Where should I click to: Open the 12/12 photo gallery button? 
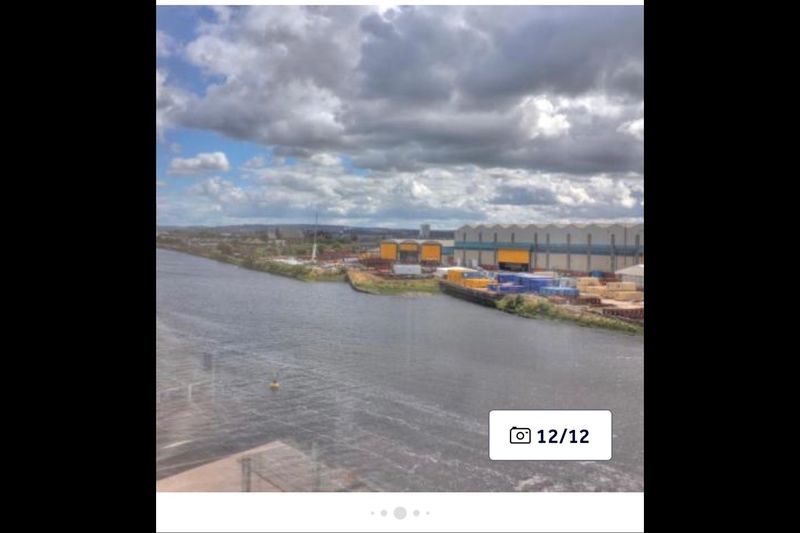click(x=550, y=435)
